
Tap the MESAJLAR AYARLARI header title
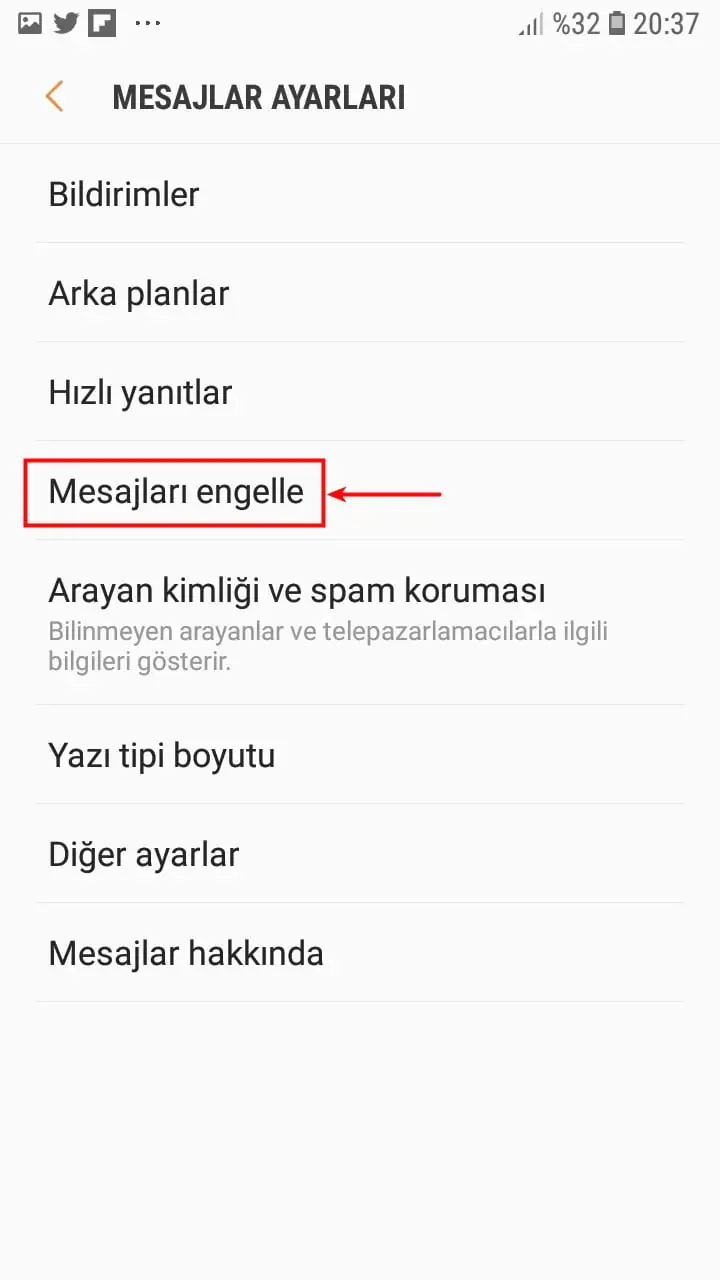pos(259,96)
